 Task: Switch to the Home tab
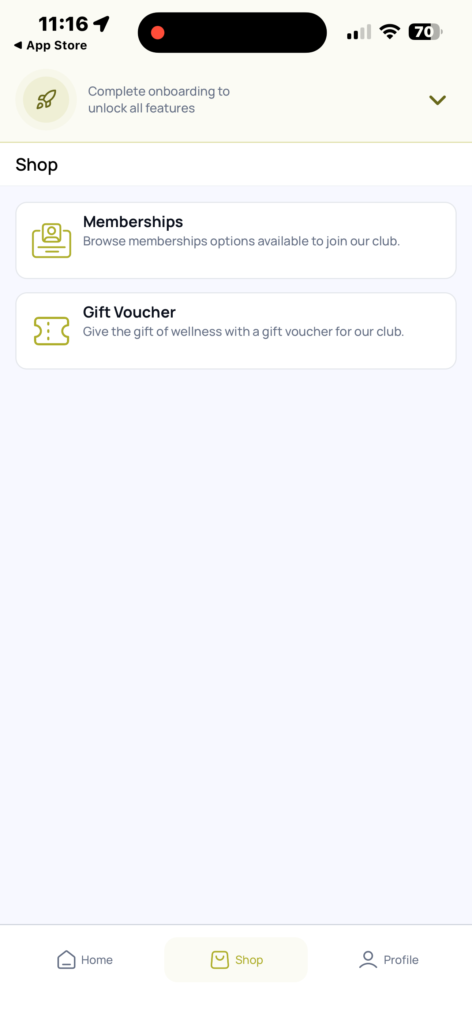[x=85, y=959]
